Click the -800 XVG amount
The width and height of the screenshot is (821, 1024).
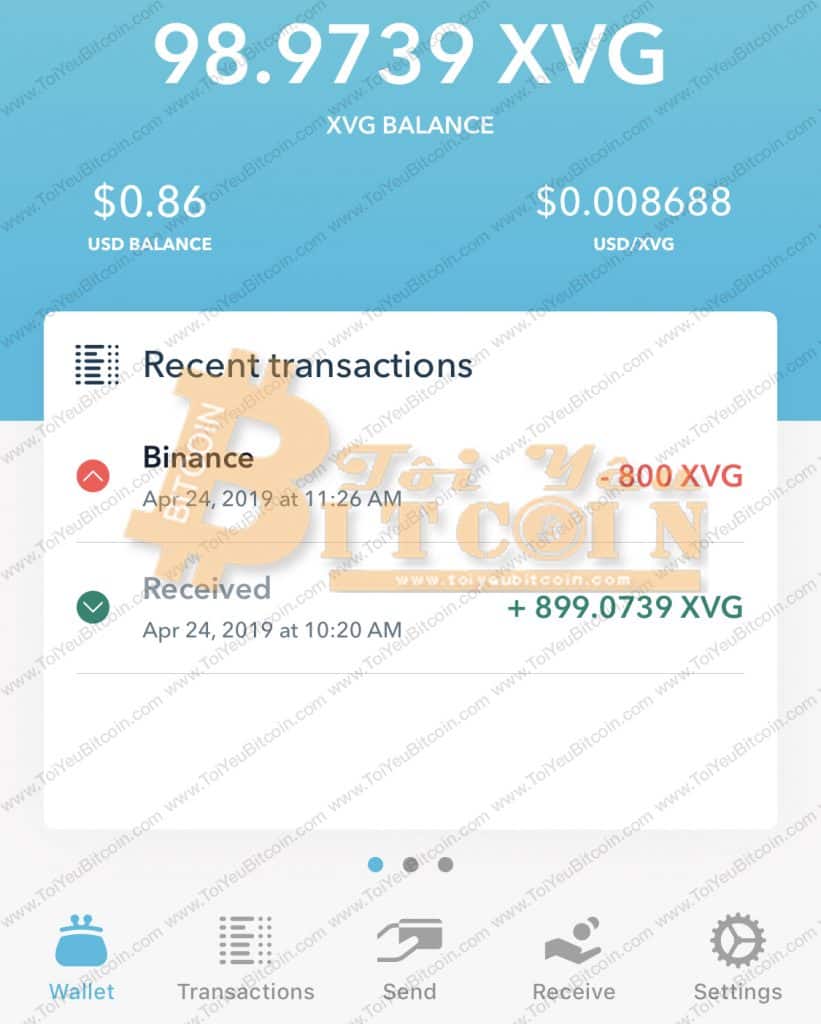(672, 477)
